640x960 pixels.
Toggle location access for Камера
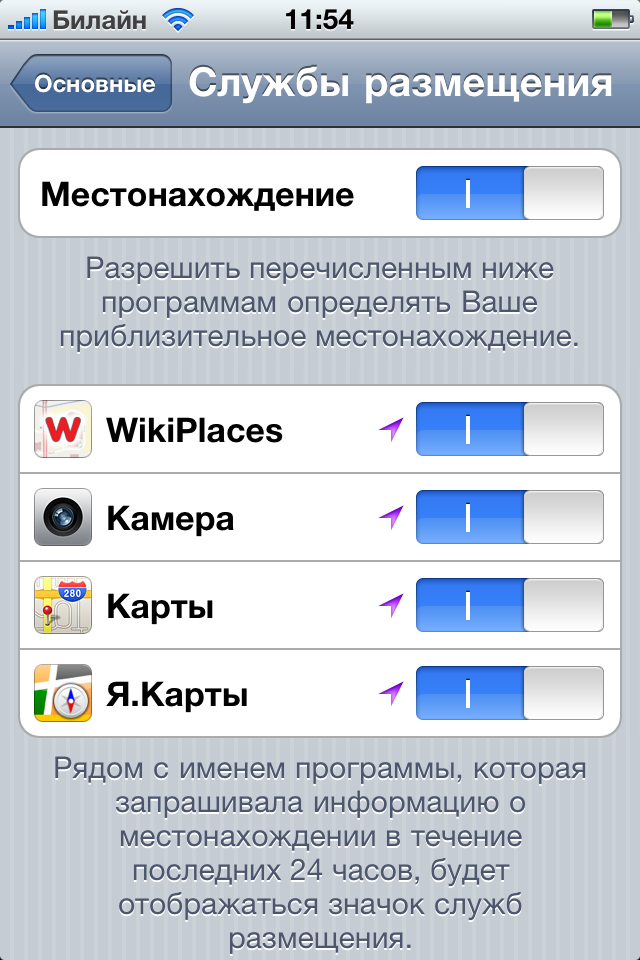509,518
